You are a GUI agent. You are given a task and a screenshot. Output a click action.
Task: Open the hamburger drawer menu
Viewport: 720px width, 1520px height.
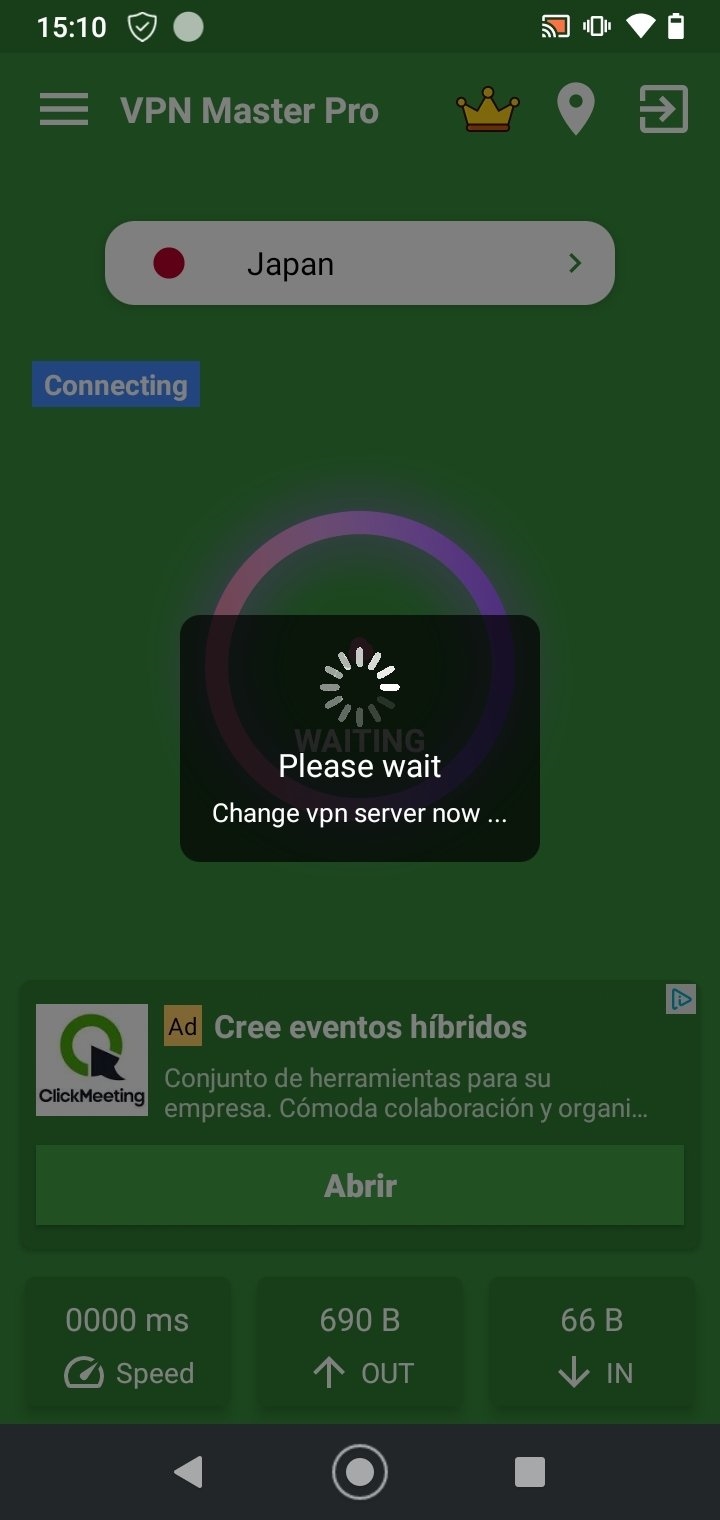tap(64, 110)
